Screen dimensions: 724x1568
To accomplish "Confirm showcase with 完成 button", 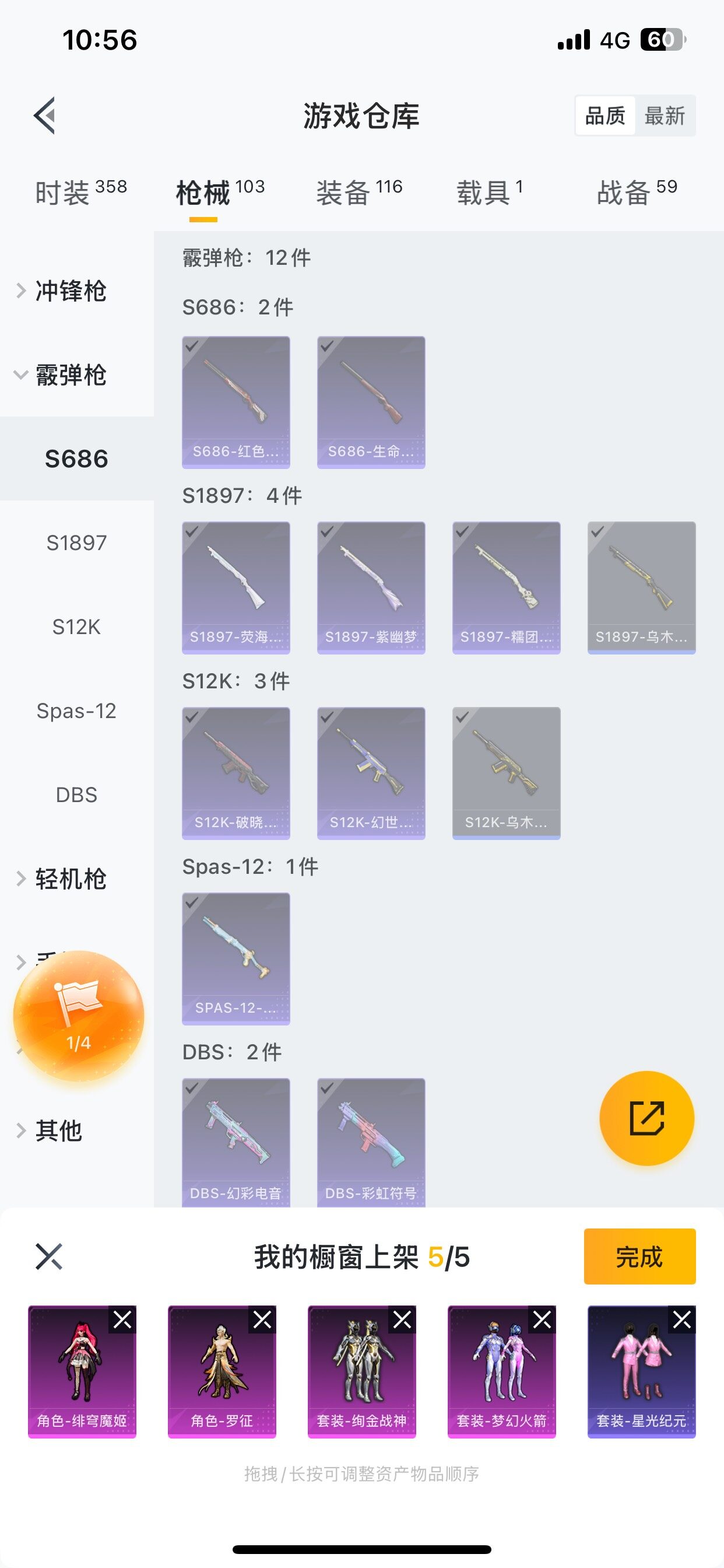I will click(x=639, y=1256).
